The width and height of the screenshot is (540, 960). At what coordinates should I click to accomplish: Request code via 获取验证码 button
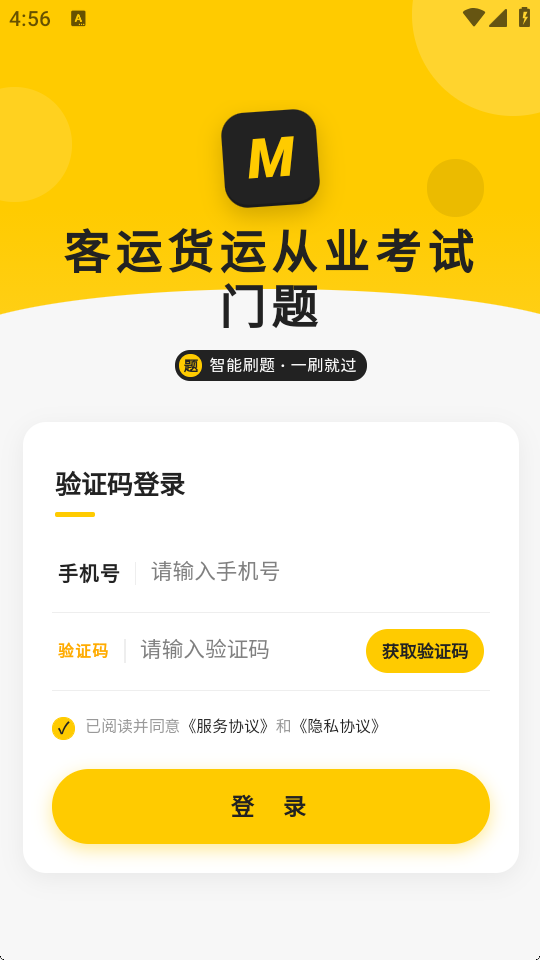[x=425, y=651]
